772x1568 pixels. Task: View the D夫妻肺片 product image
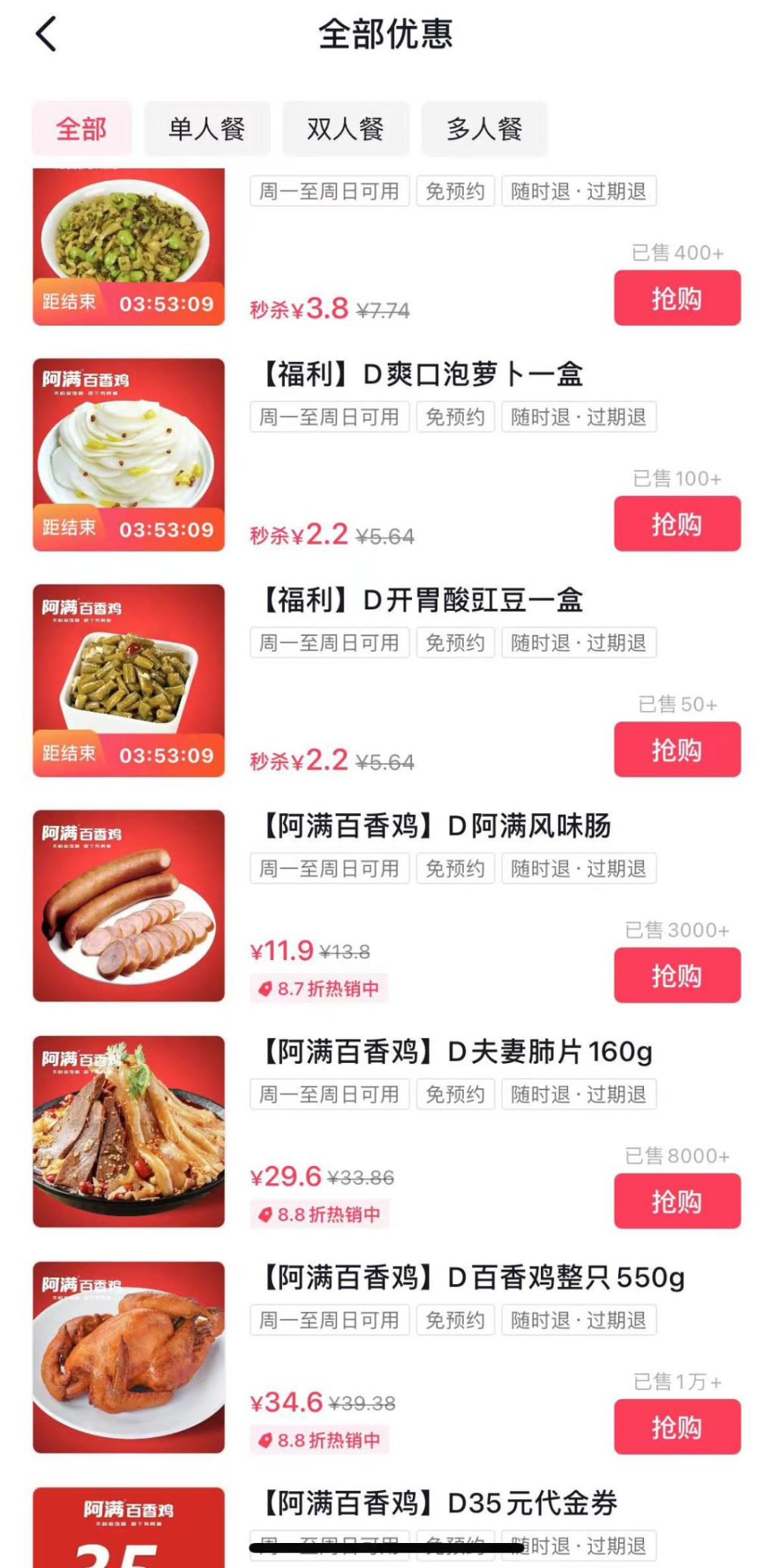129,1131
